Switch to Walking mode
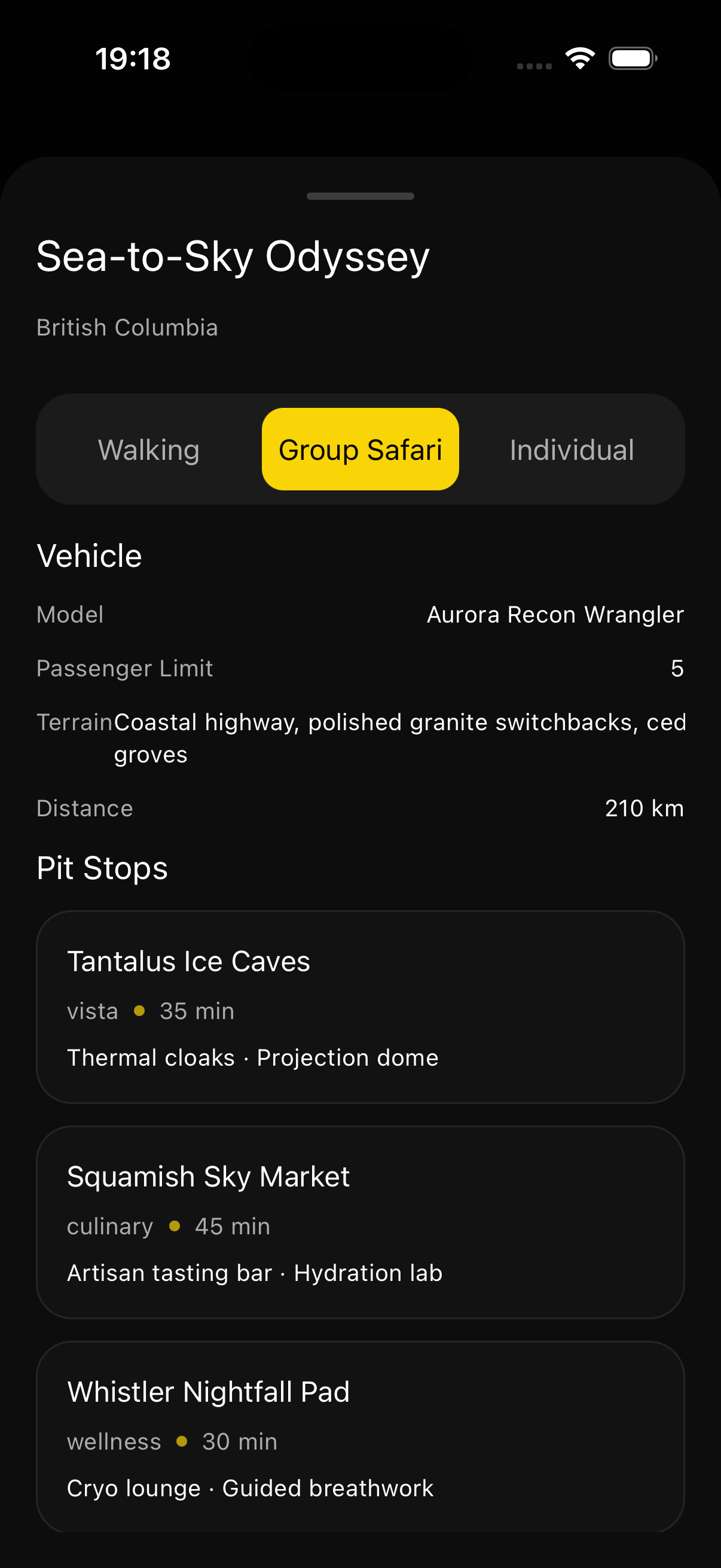This screenshot has width=721, height=1568. pos(149,449)
